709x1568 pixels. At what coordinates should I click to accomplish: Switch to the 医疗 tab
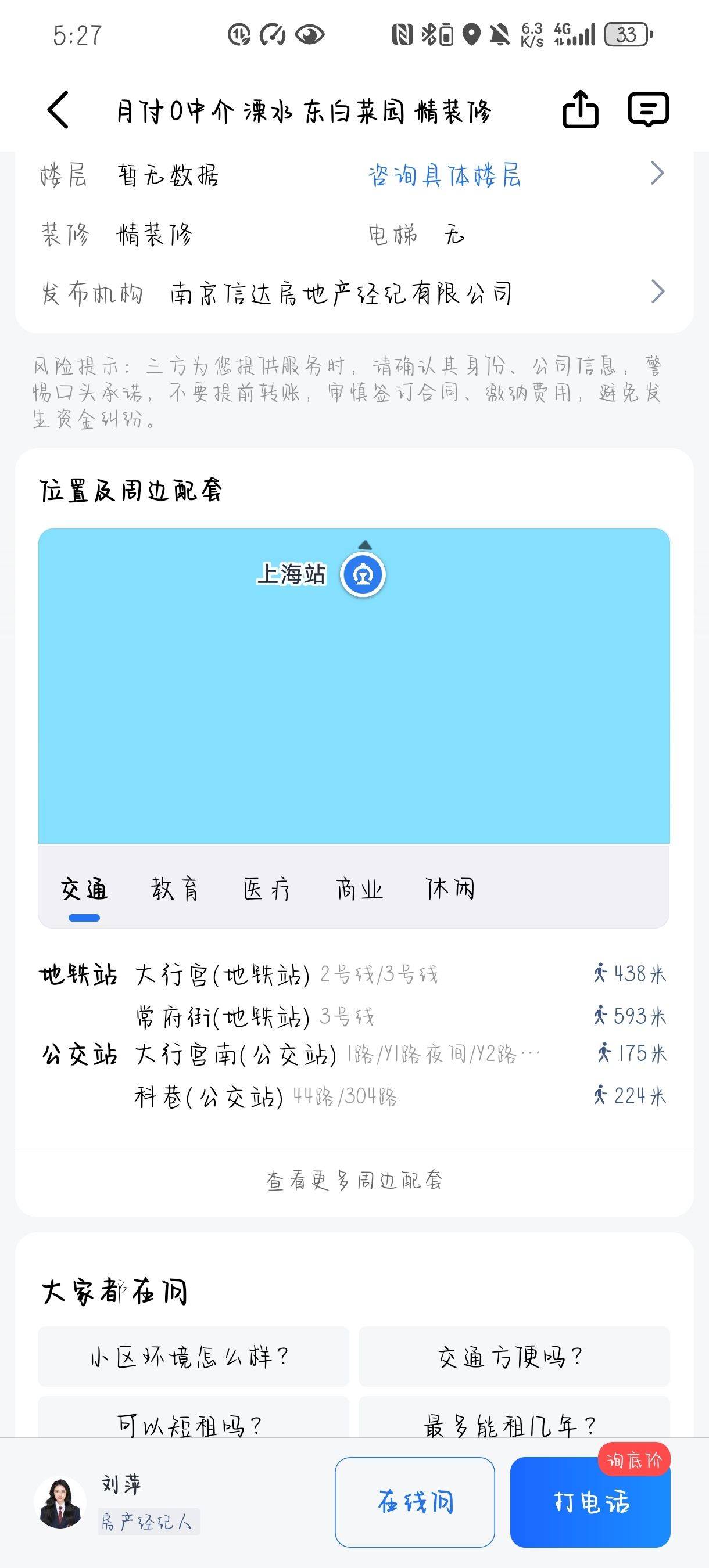pyautogui.click(x=267, y=889)
